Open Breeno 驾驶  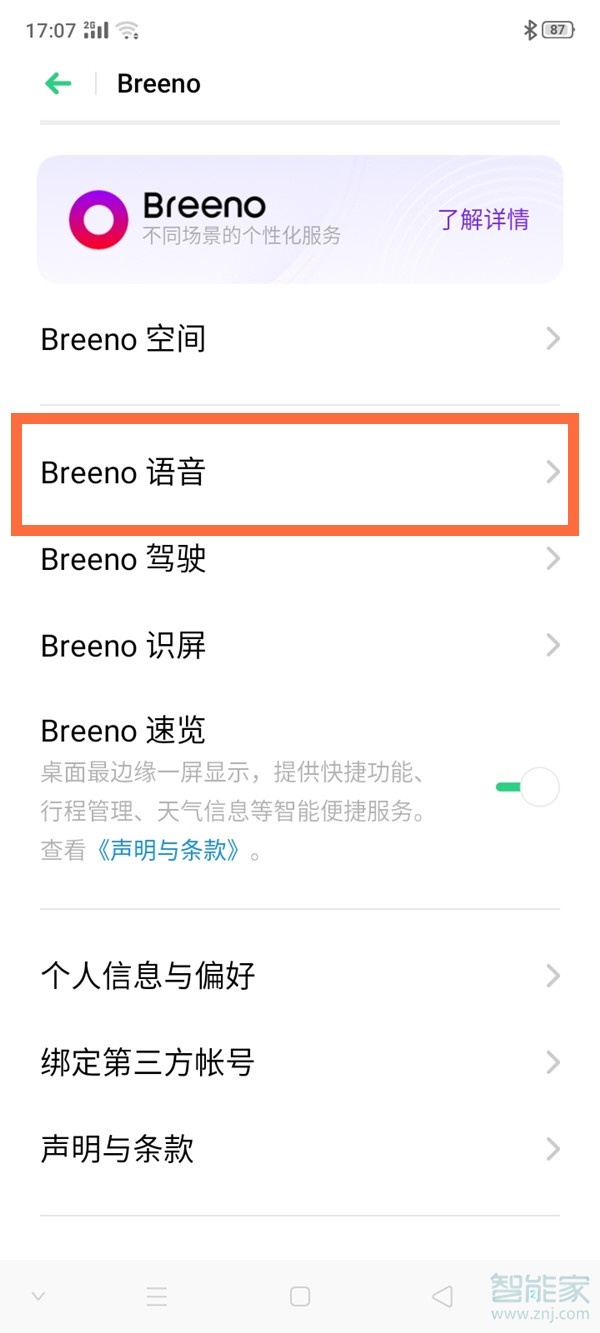(300, 559)
